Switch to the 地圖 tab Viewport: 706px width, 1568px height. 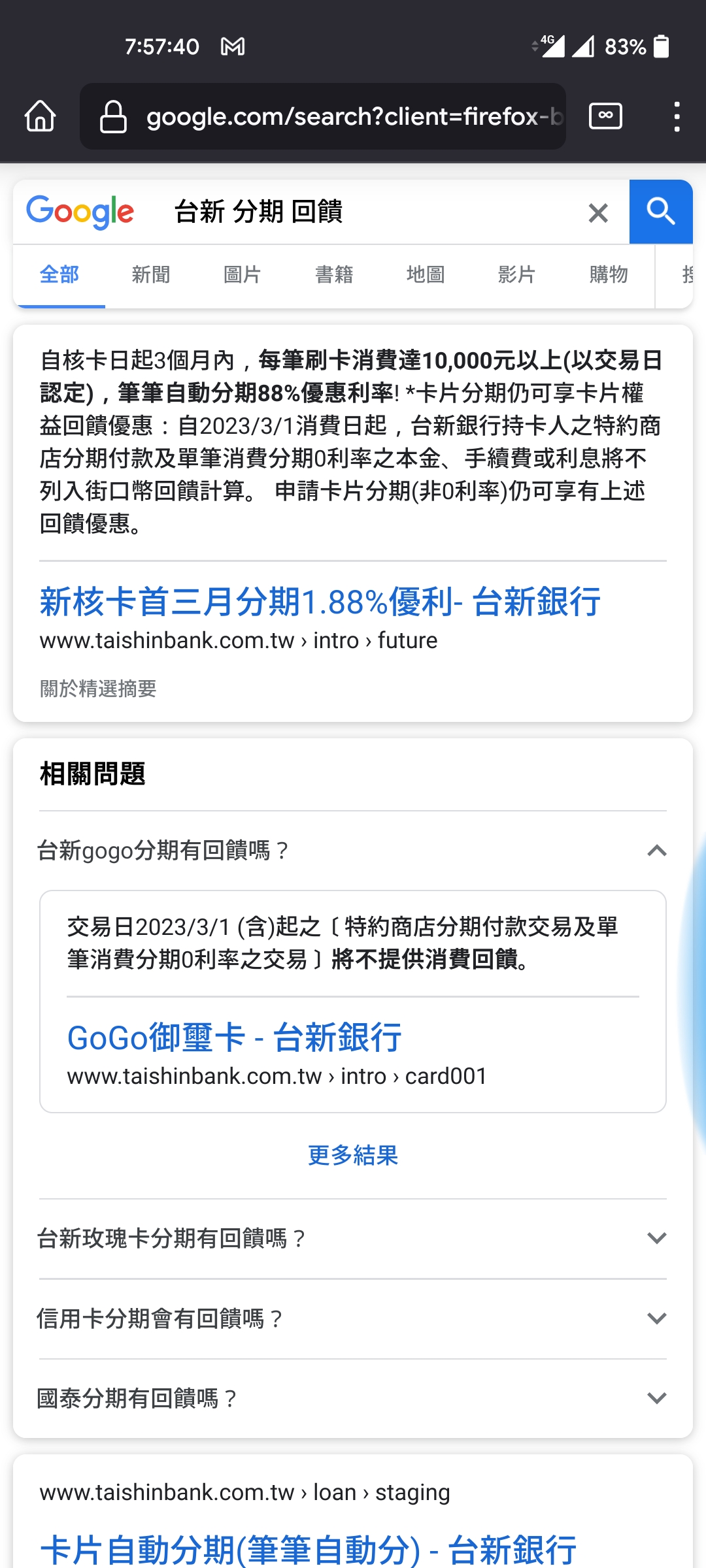click(426, 274)
